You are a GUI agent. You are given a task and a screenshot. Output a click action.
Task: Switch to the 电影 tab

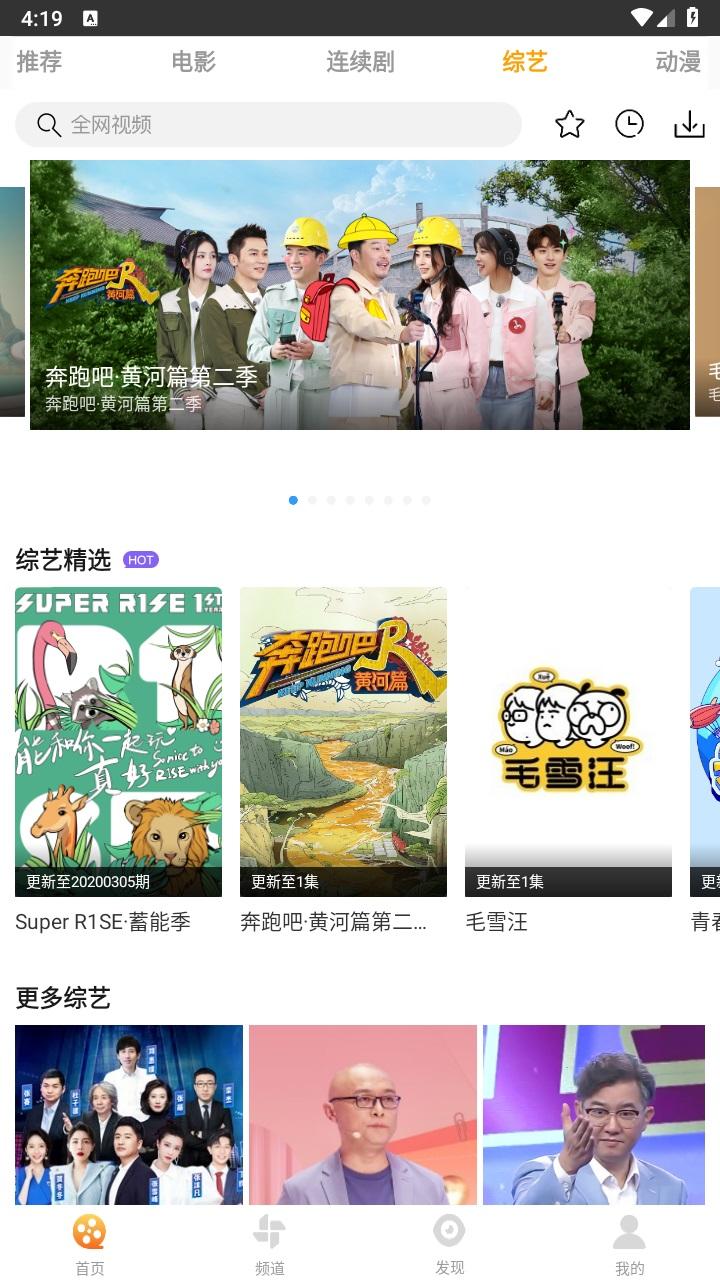coord(193,62)
